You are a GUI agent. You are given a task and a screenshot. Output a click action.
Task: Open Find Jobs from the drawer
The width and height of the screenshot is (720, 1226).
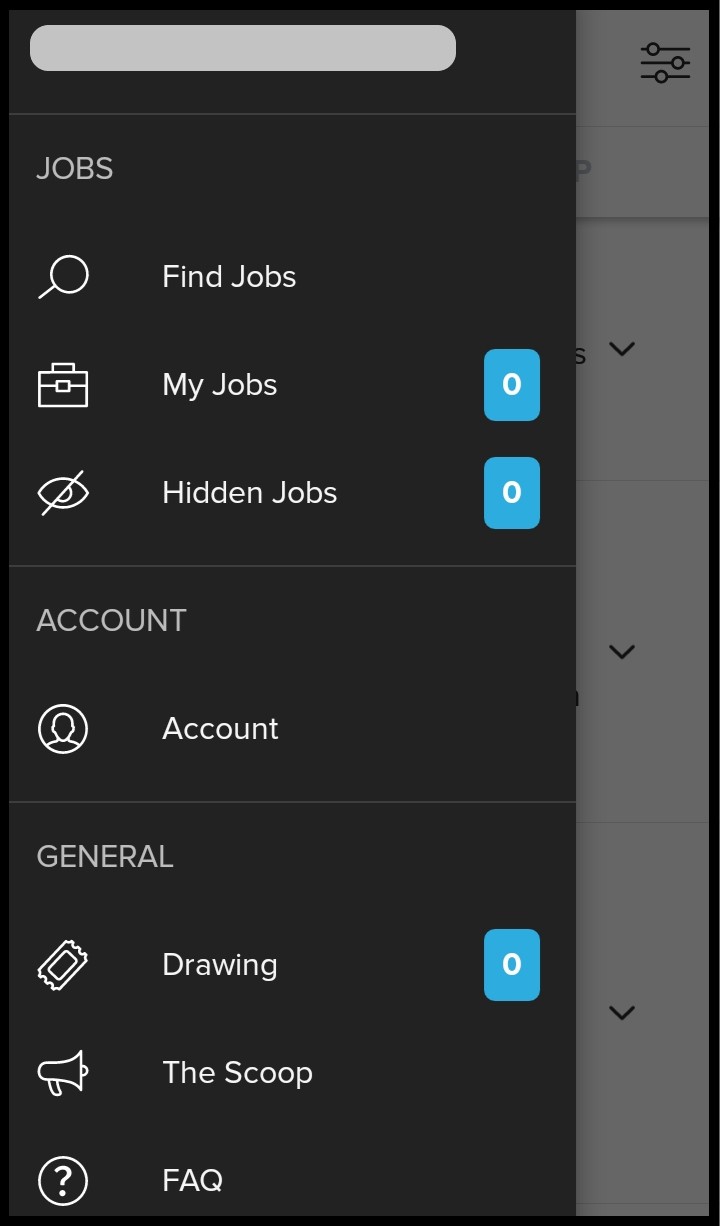292,277
